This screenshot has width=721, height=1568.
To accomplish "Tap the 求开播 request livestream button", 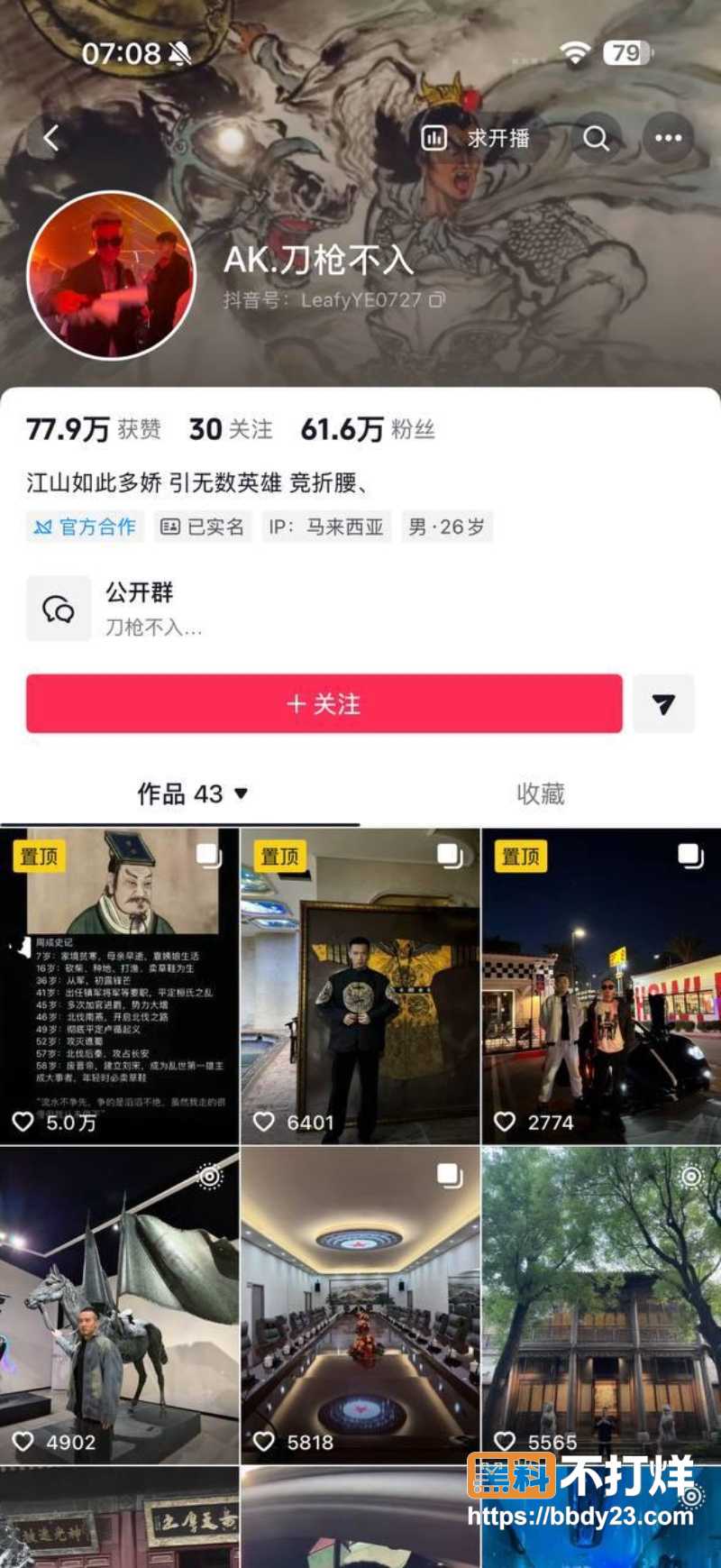I will coord(476,138).
